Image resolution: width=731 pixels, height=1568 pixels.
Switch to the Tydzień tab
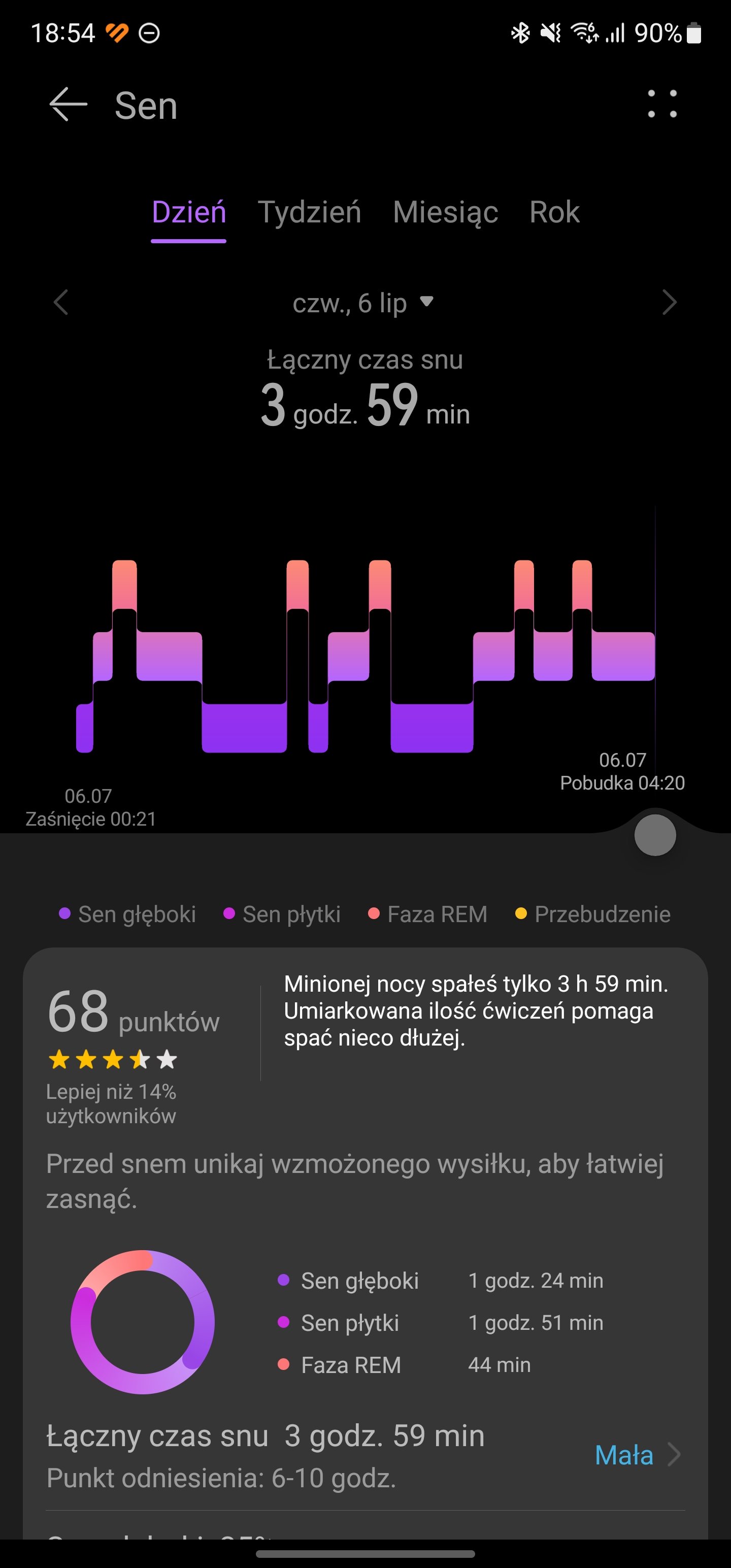point(309,212)
